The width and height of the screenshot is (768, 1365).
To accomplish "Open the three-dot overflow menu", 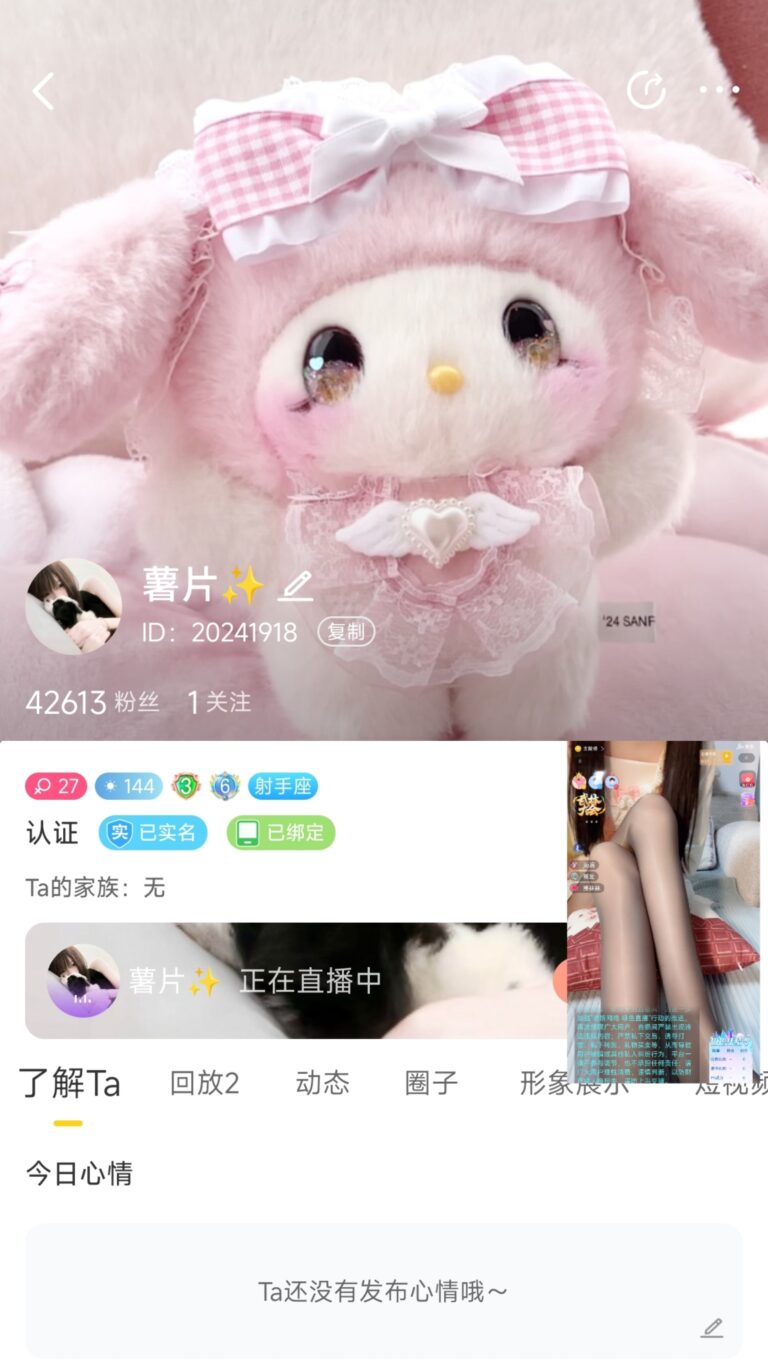I will coord(719,90).
